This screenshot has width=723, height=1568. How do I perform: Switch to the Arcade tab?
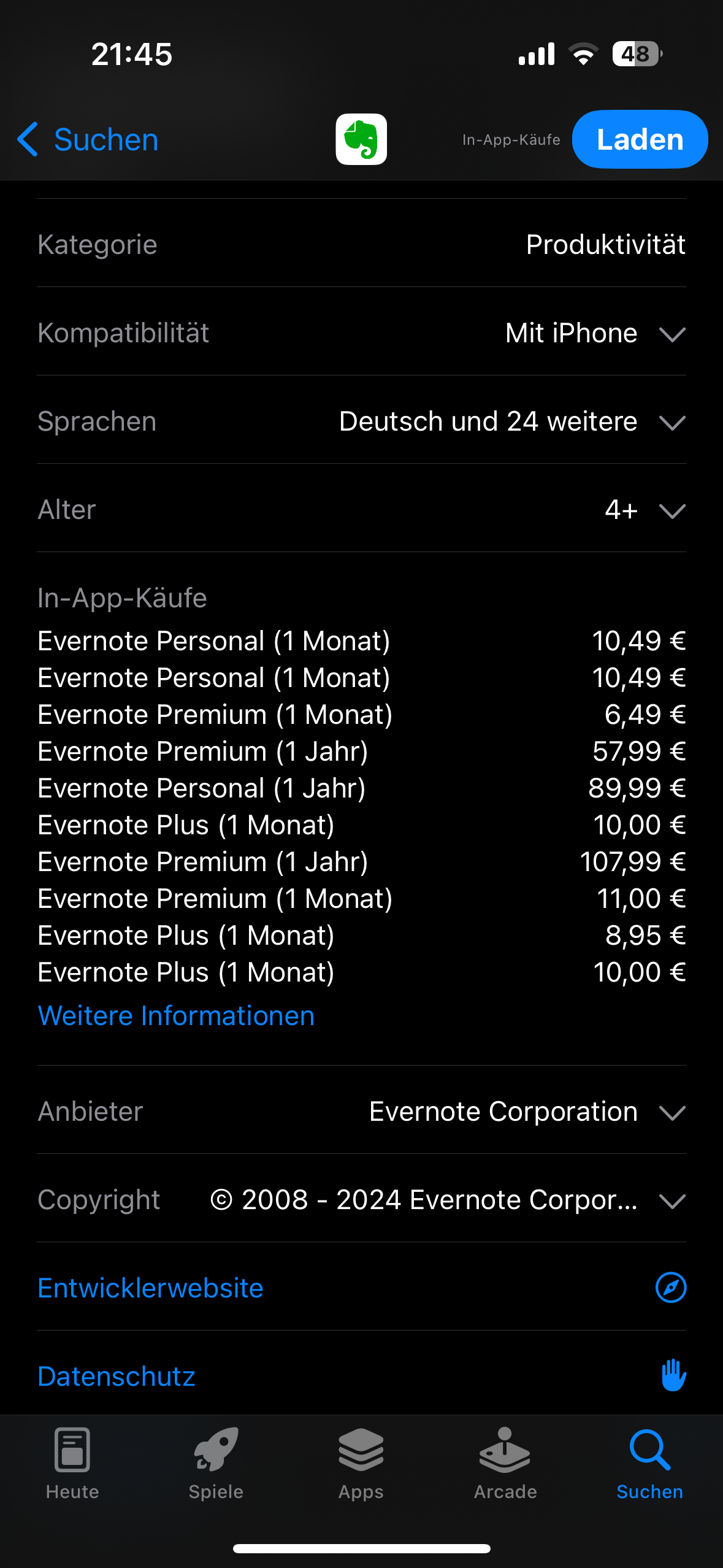point(505,1463)
